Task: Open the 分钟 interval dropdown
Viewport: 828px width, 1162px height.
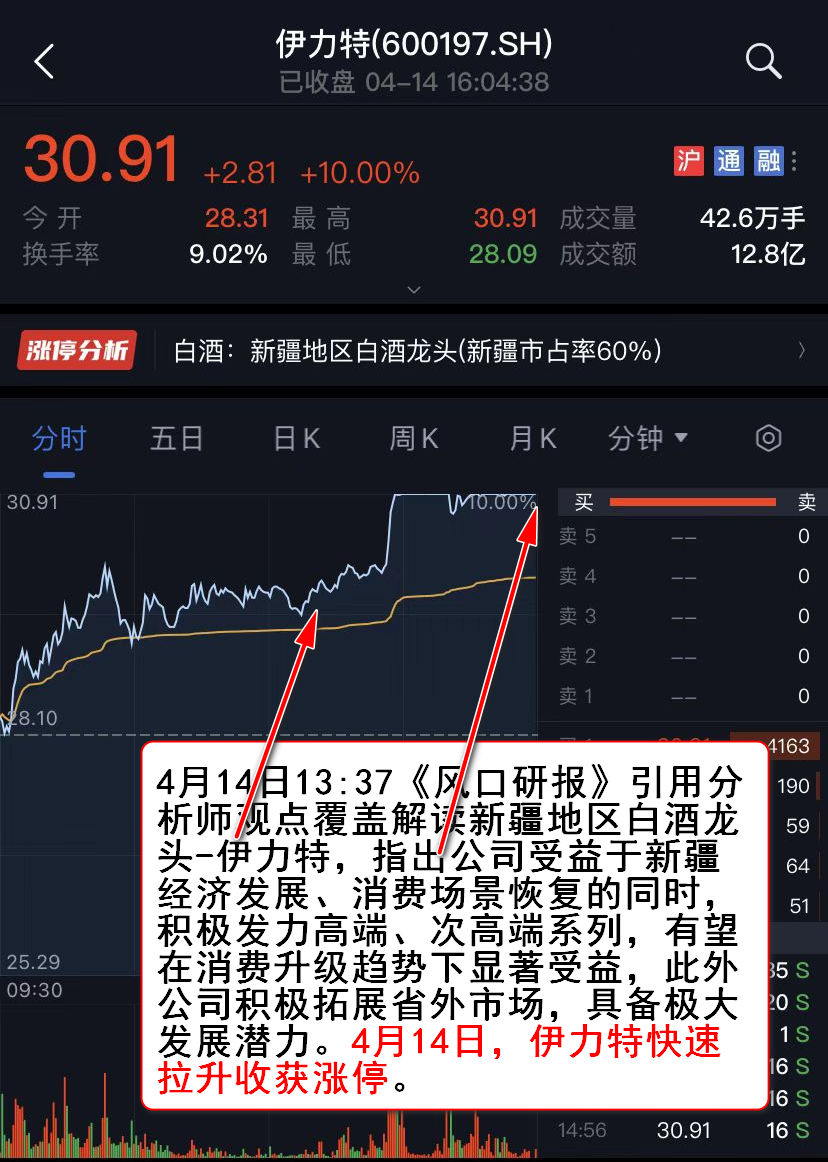Action: [x=648, y=438]
